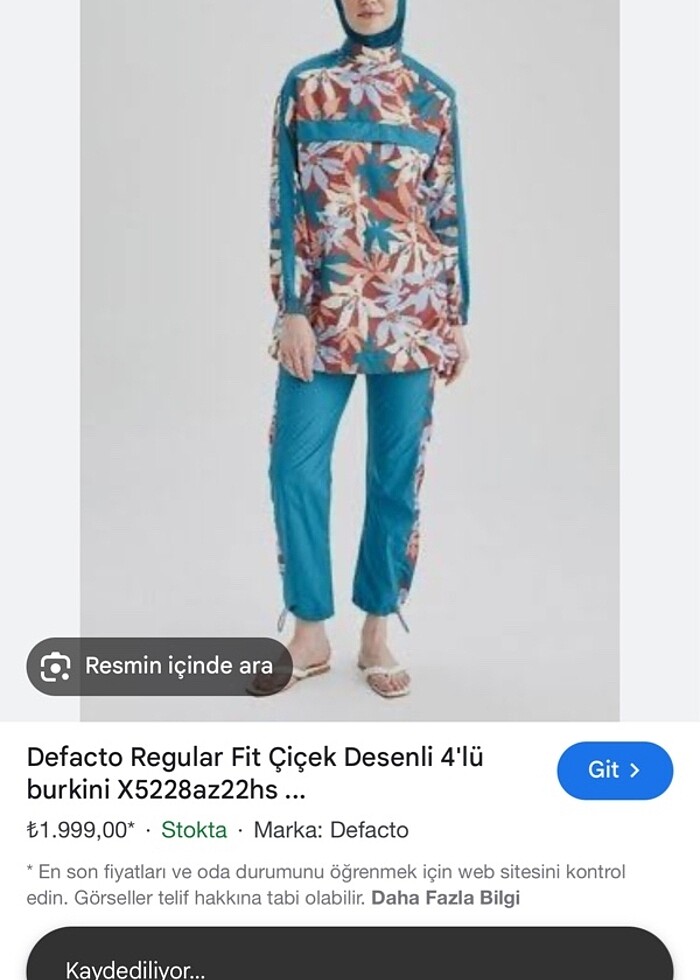Tap the "Resmin içinde ara" lens button

[x=159, y=666]
